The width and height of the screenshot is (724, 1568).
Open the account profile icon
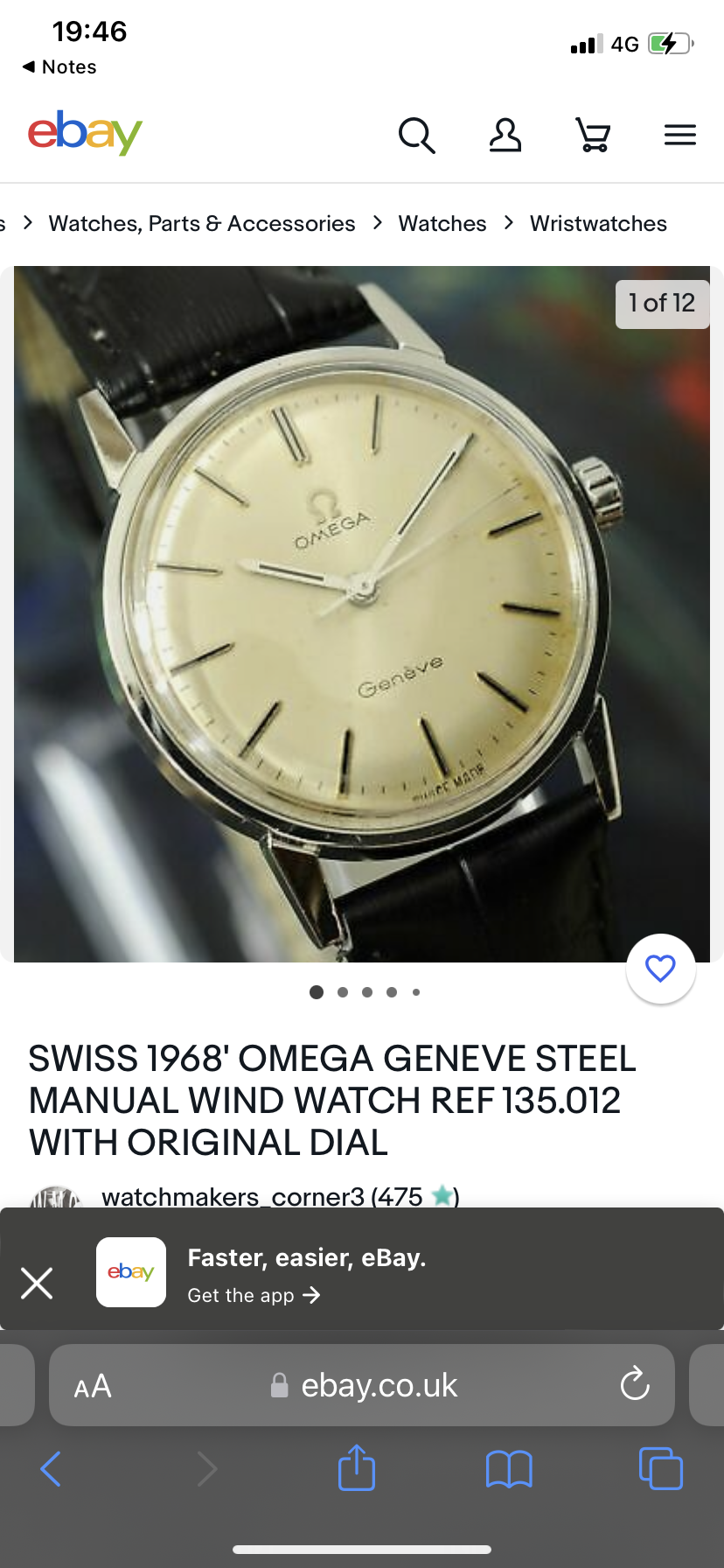(505, 136)
